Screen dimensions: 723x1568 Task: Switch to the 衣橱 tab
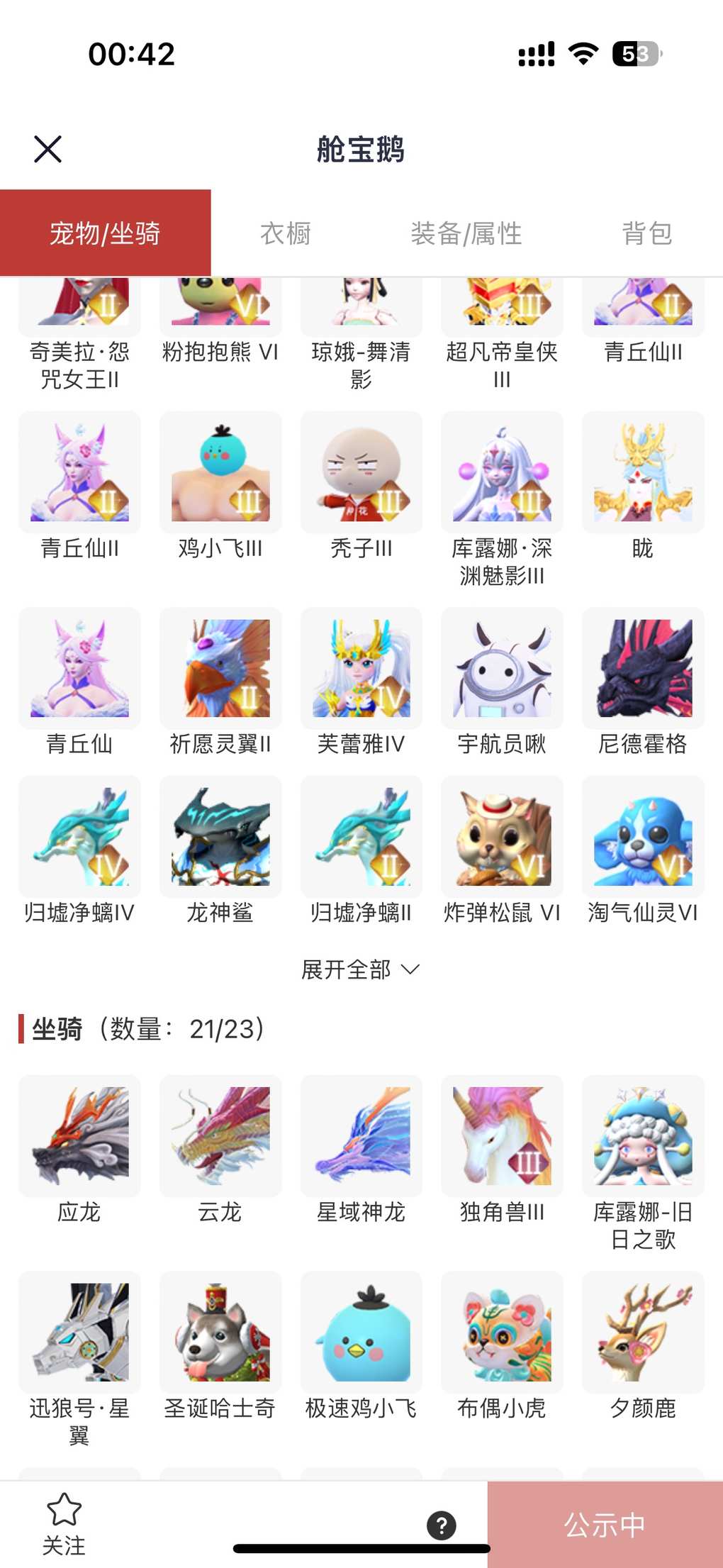pos(286,233)
